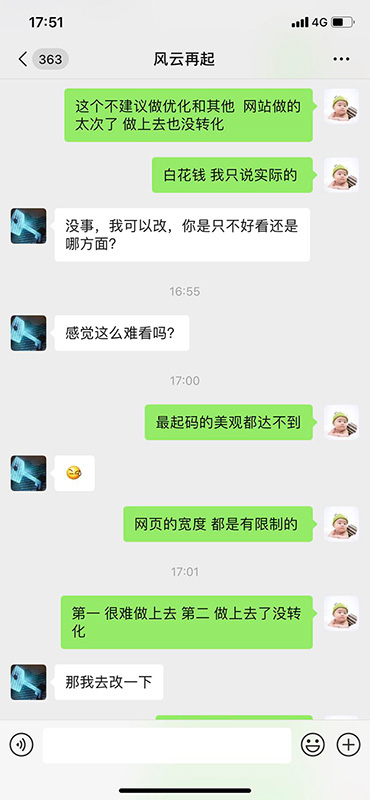Open the plus attachments menu
Image resolution: width=370 pixels, height=800 pixels.
pyautogui.click(x=349, y=745)
